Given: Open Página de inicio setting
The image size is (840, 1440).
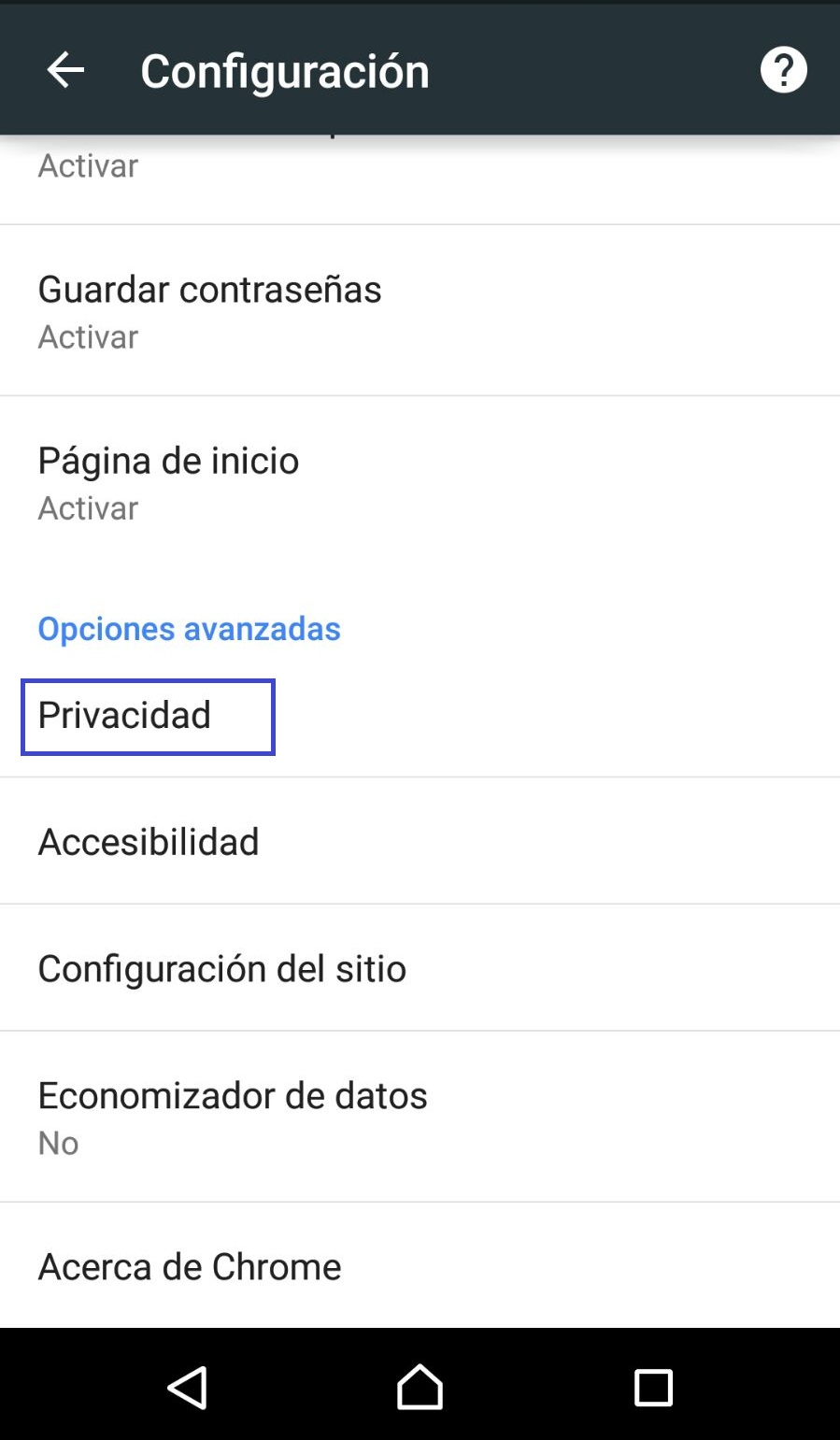Looking at the screenshot, I should pyautogui.click(x=420, y=482).
